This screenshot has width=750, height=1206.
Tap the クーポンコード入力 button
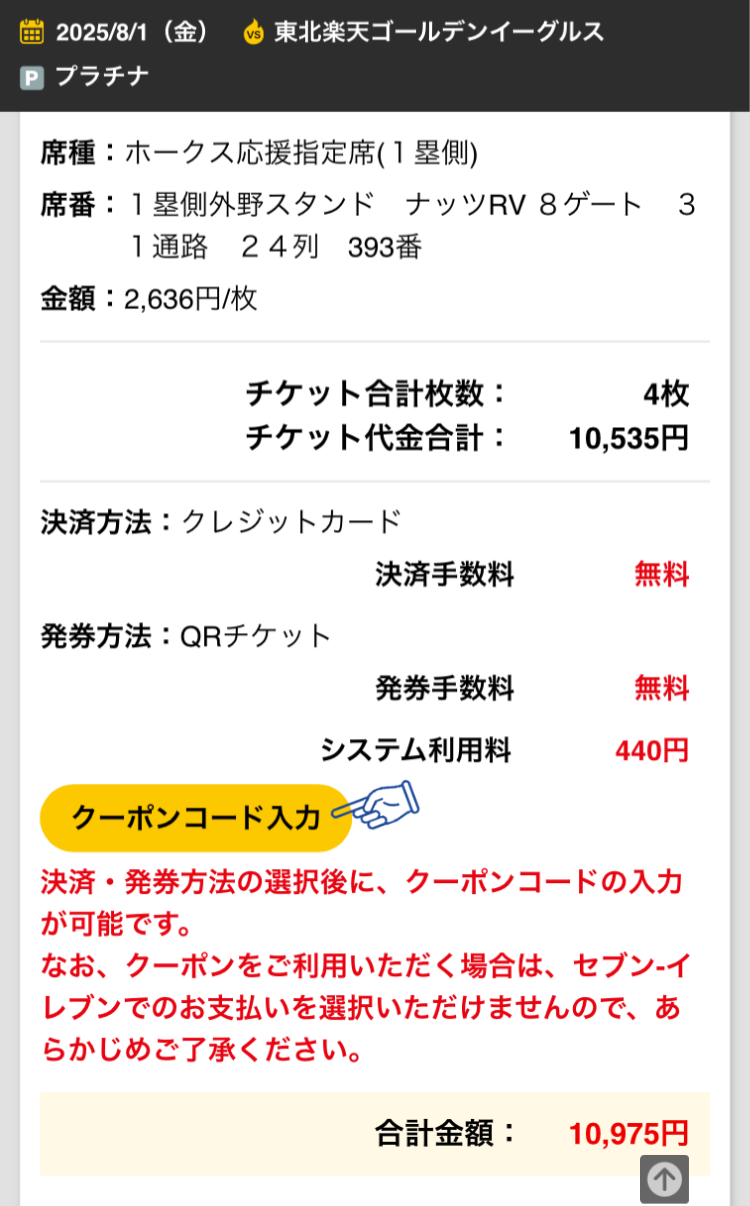(x=196, y=818)
